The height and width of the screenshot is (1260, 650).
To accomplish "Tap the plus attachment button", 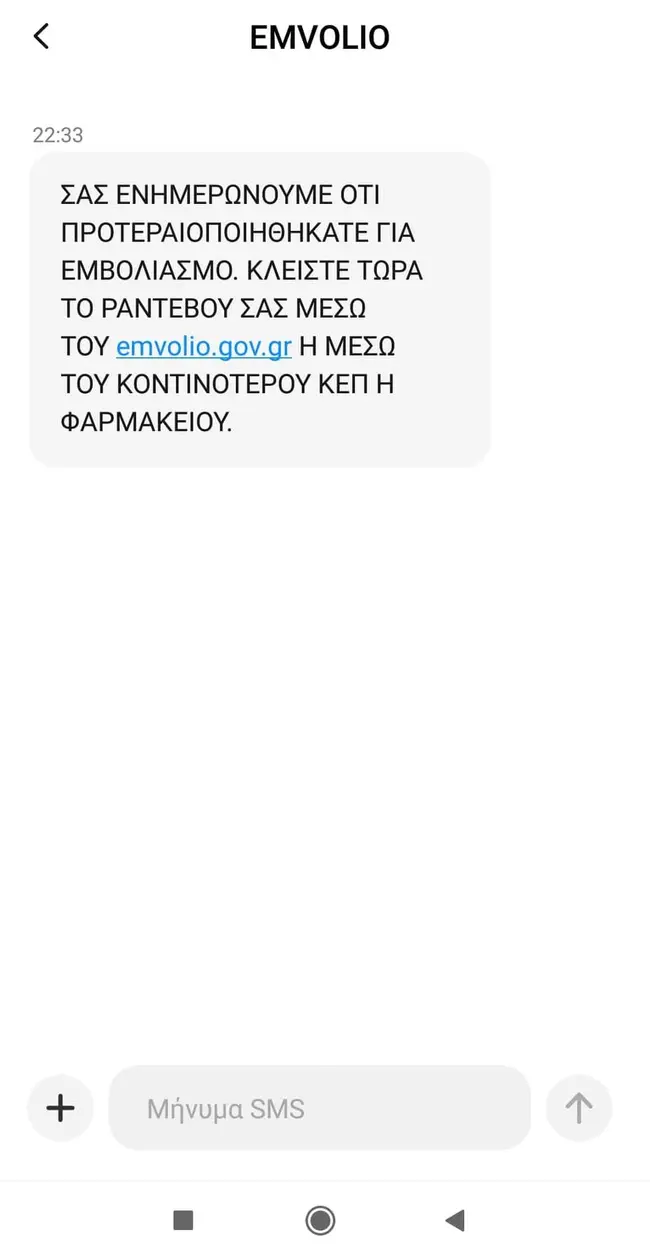I will pyautogui.click(x=60, y=1108).
